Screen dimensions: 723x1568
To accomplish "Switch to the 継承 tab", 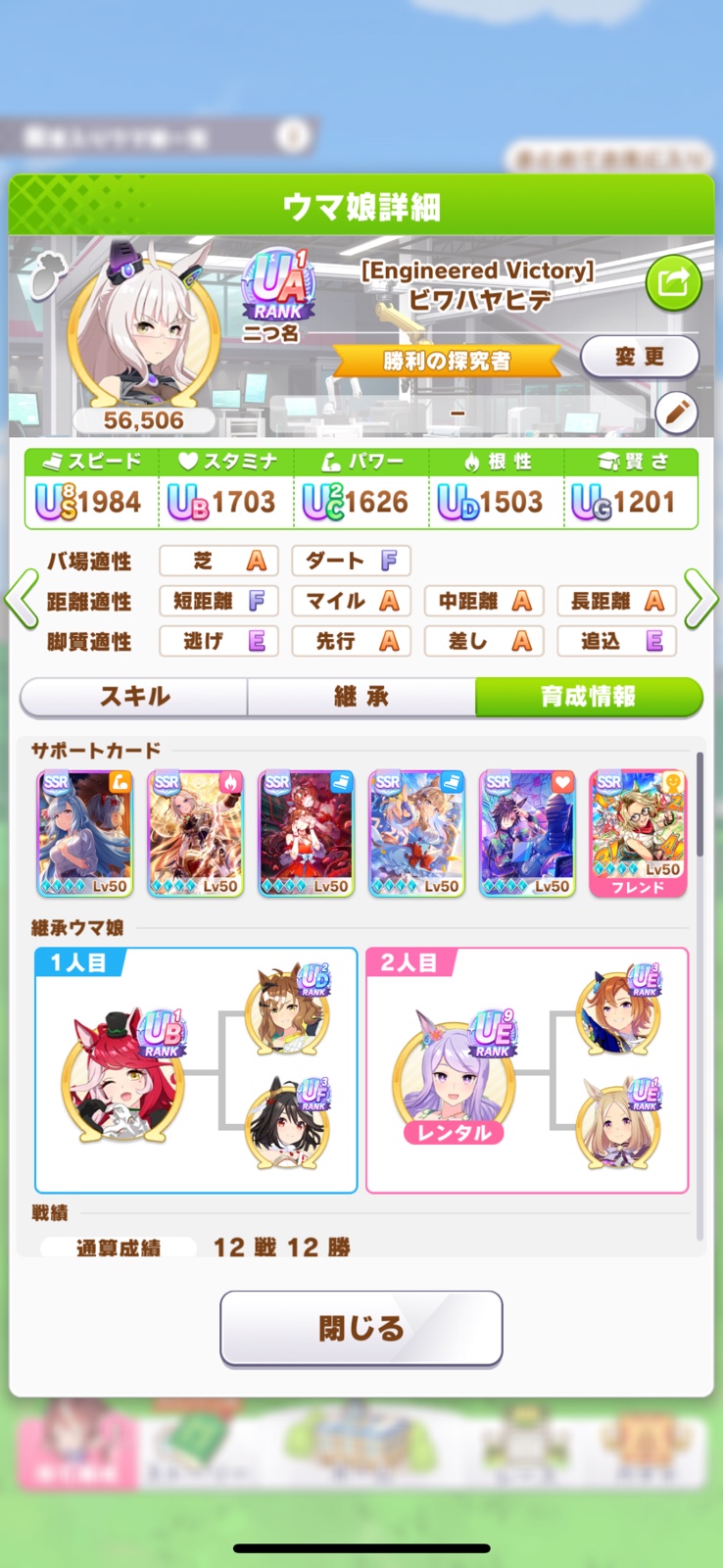I will tap(361, 697).
